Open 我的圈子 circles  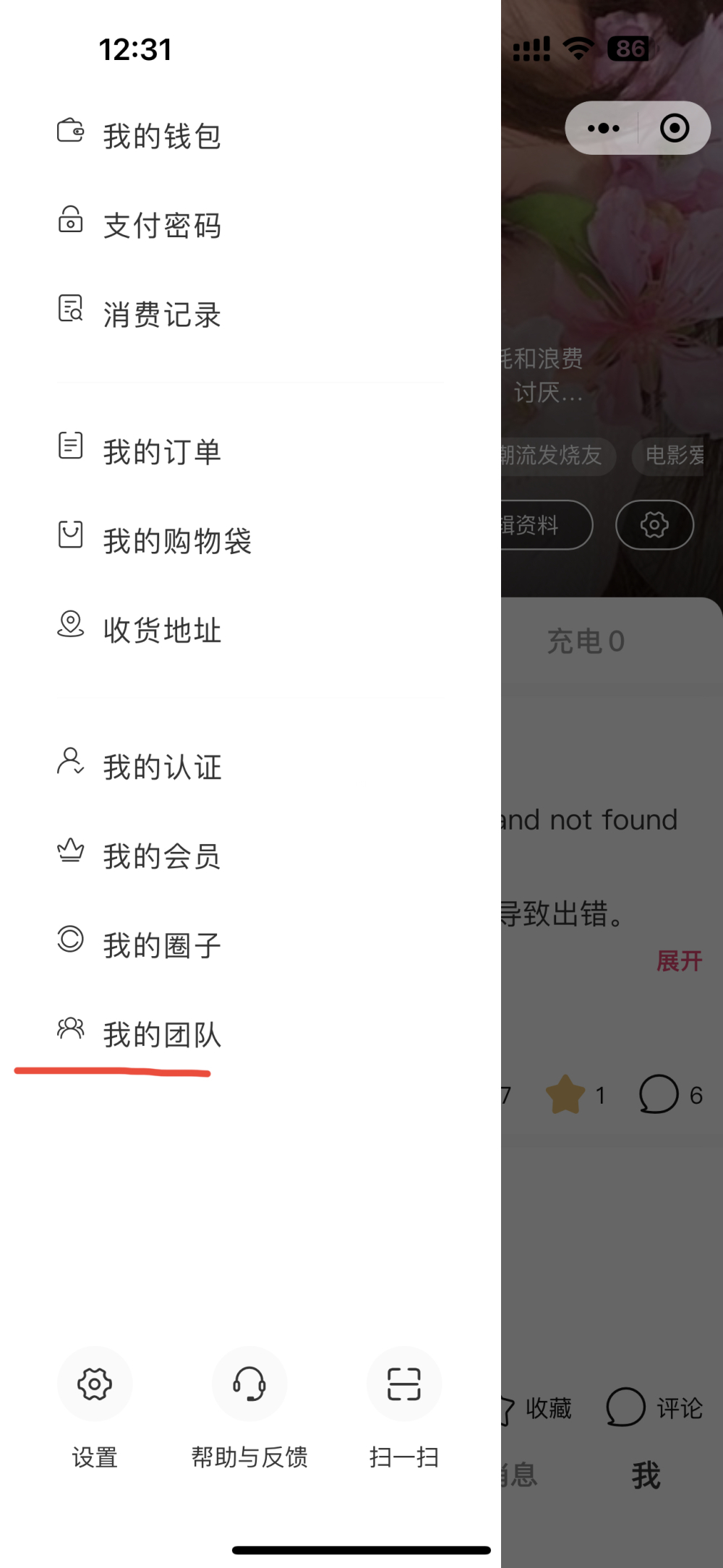tap(161, 945)
